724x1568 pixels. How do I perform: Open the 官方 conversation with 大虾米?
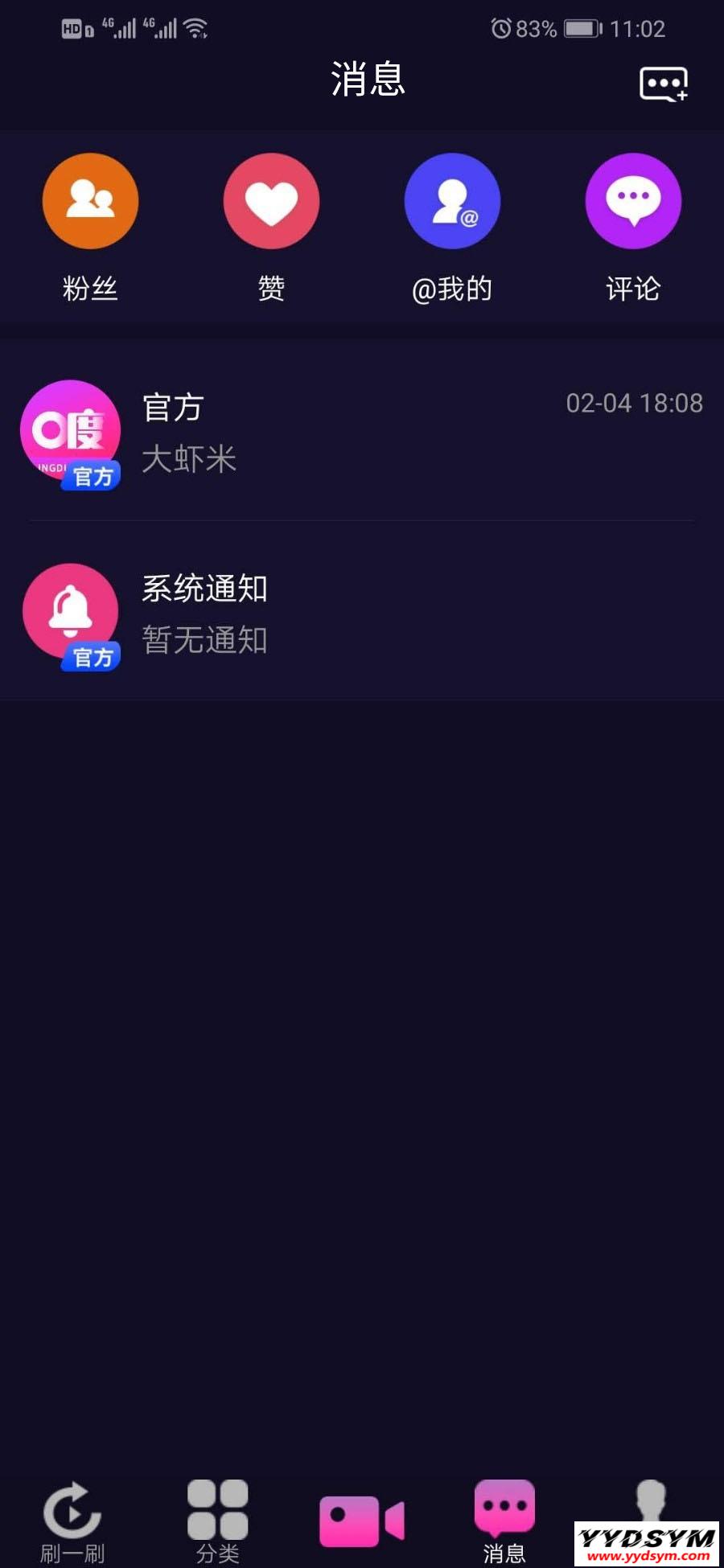pyautogui.click(x=362, y=433)
